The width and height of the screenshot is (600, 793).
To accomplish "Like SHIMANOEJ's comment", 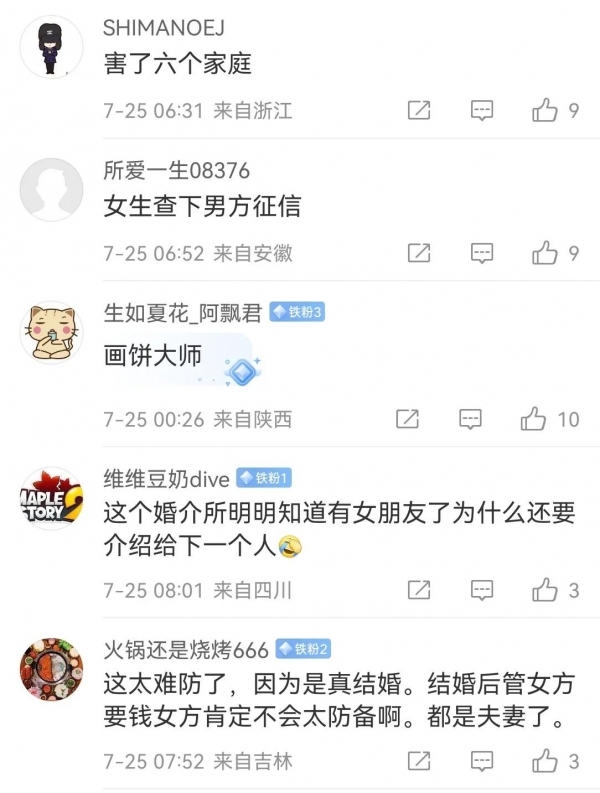I will click(545, 110).
